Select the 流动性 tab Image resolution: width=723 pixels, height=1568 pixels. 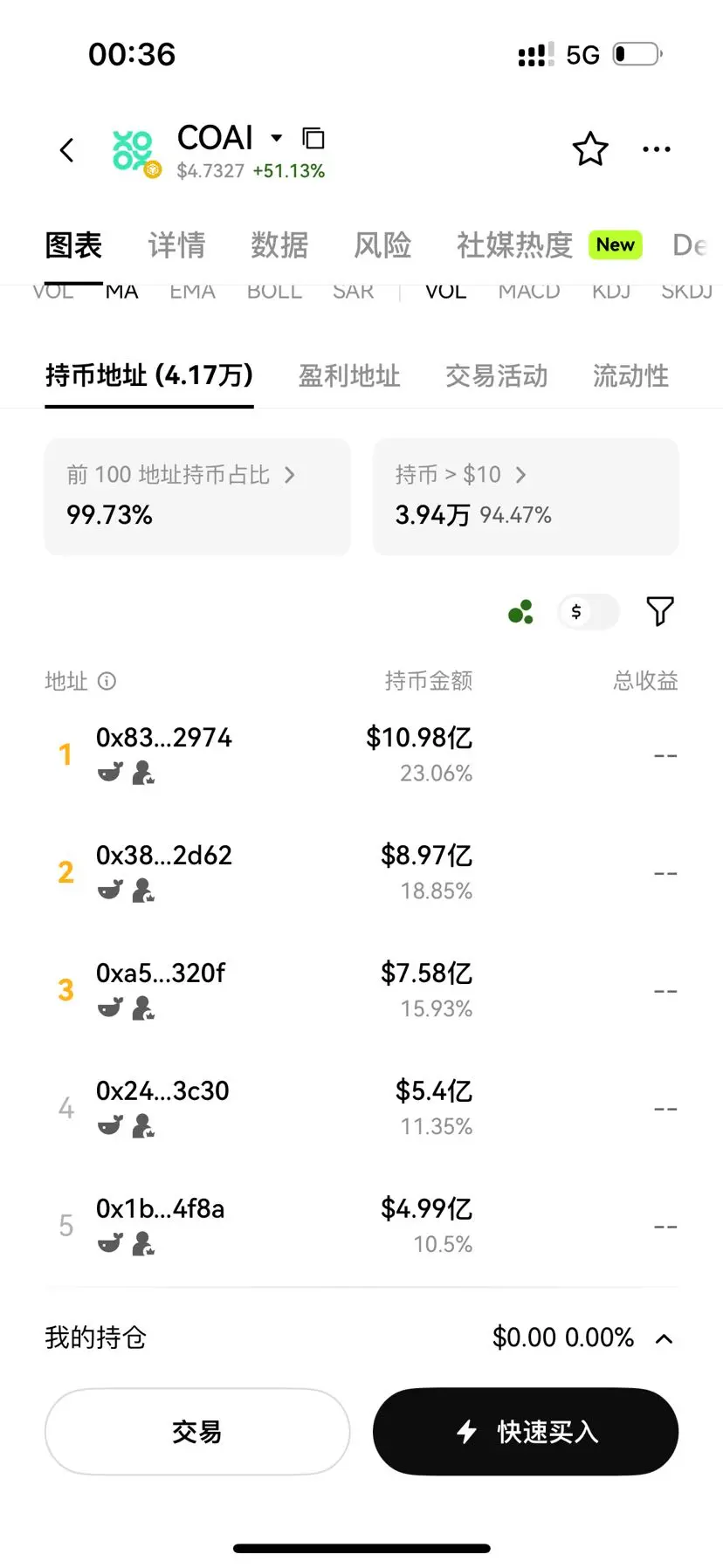click(x=630, y=376)
